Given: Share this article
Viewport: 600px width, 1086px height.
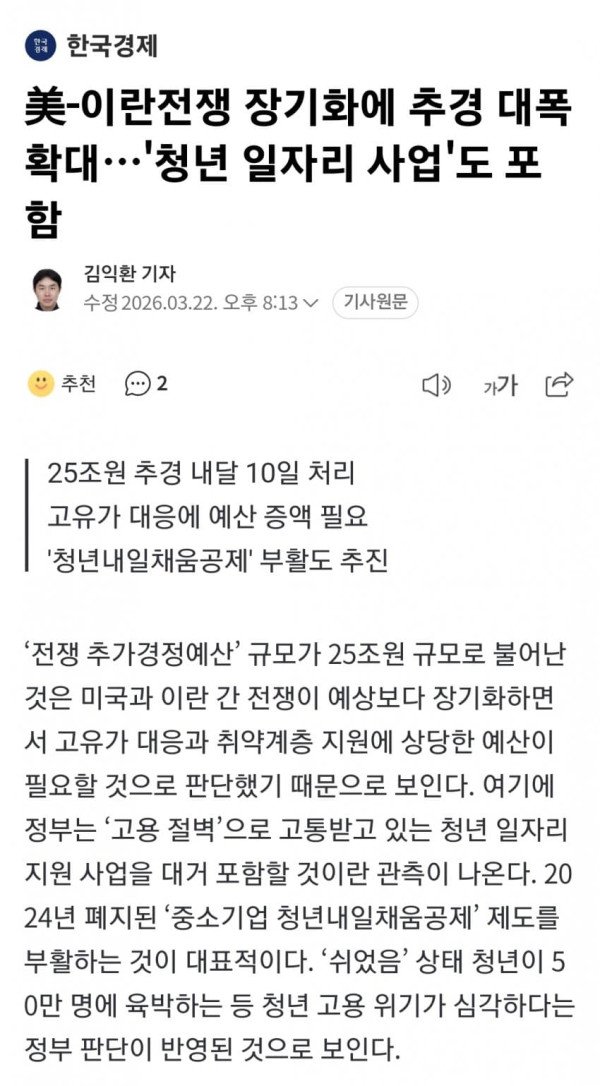Looking at the screenshot, I should point(559,384).
